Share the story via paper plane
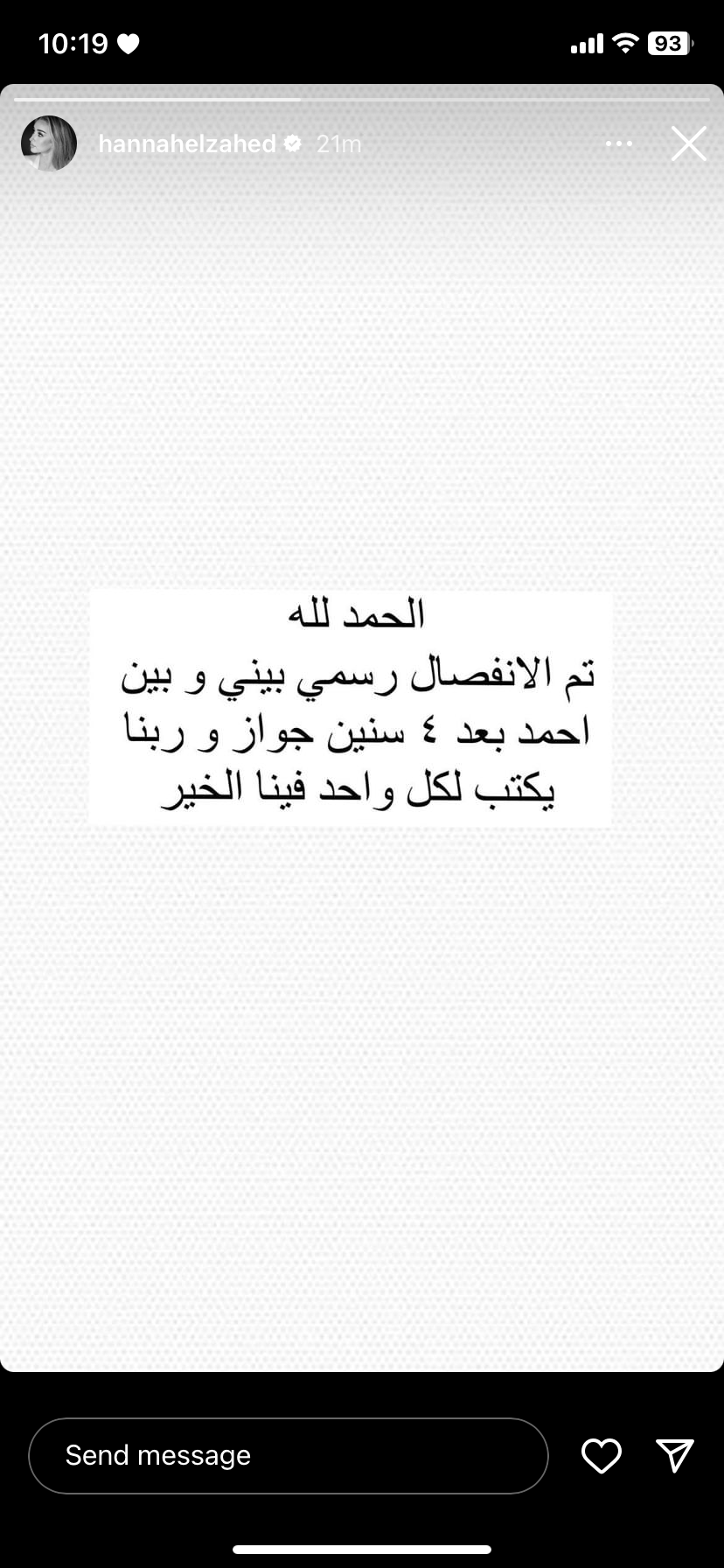This screenshot has height=1568, width=724. [x=674, y=1455]
